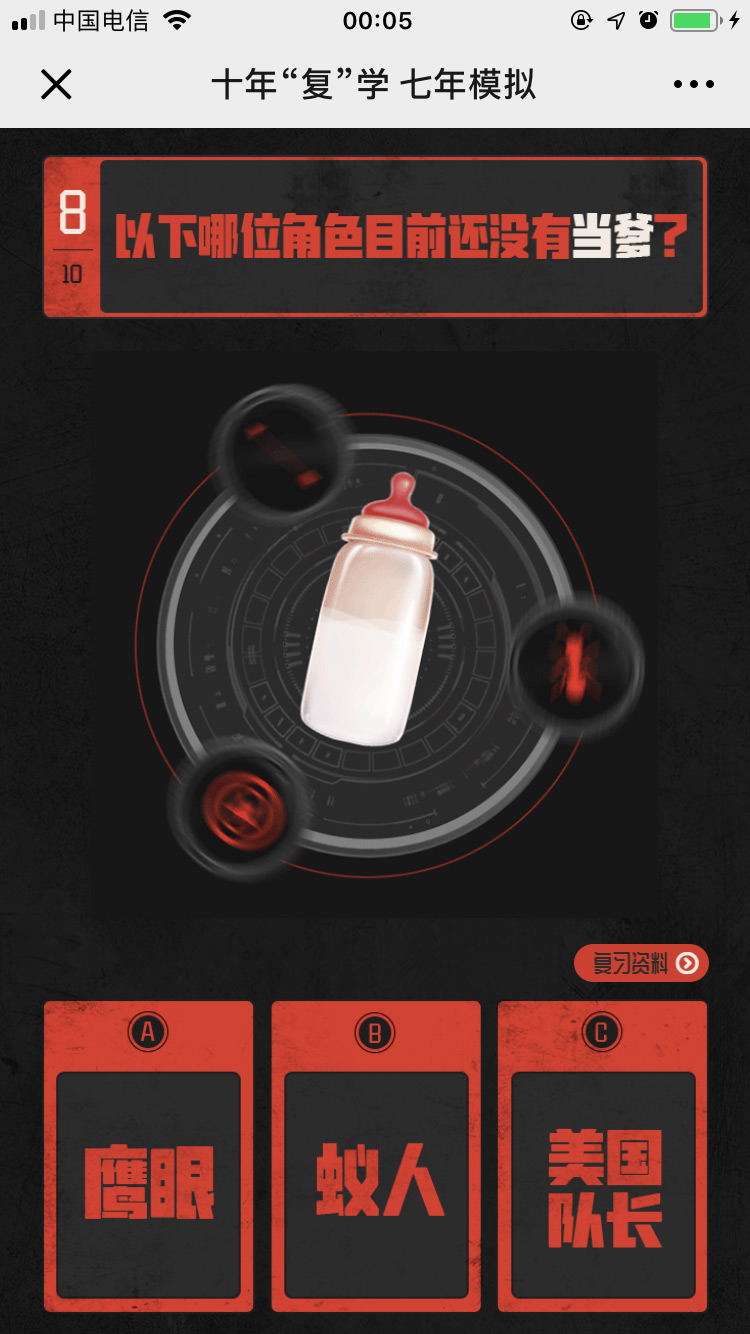
Task: Close the quiz page with the X
Action: coord(56,85)
